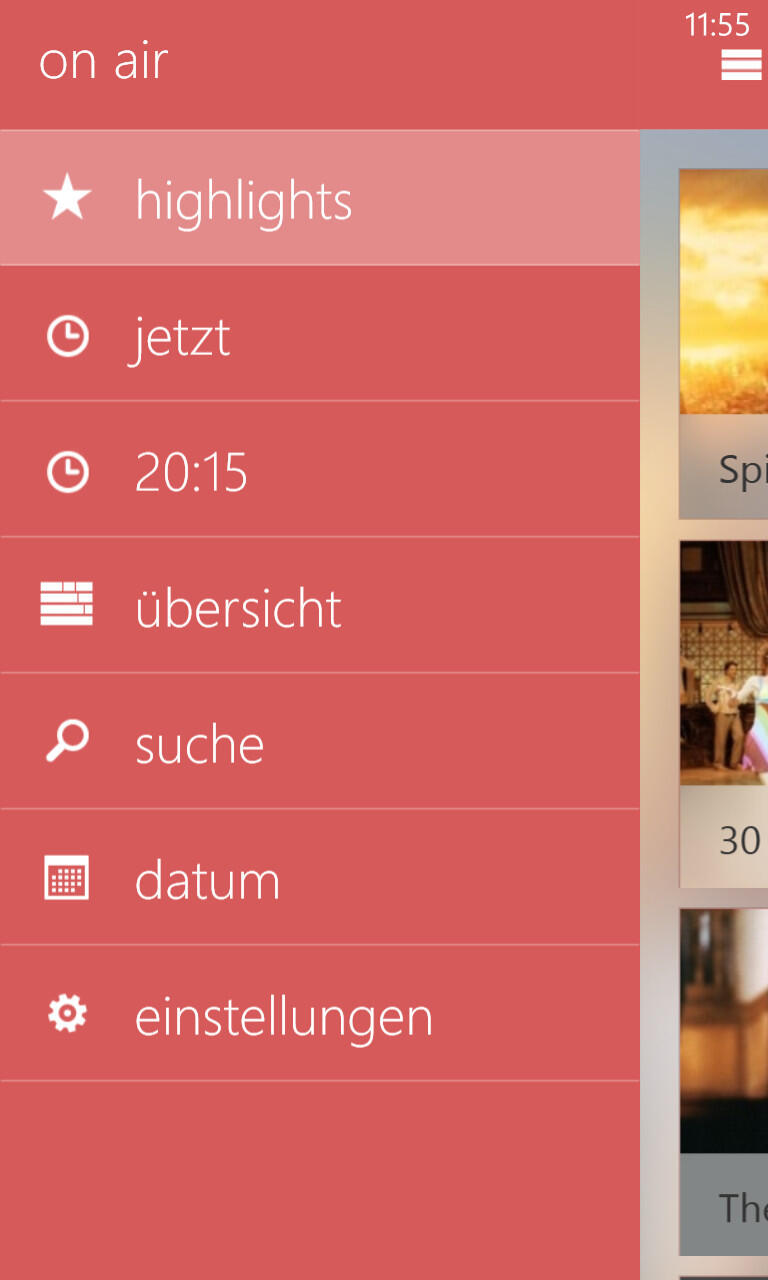Open the program tile starting with 30
The height and width of the screenshot is (1280, 768).
724,714
